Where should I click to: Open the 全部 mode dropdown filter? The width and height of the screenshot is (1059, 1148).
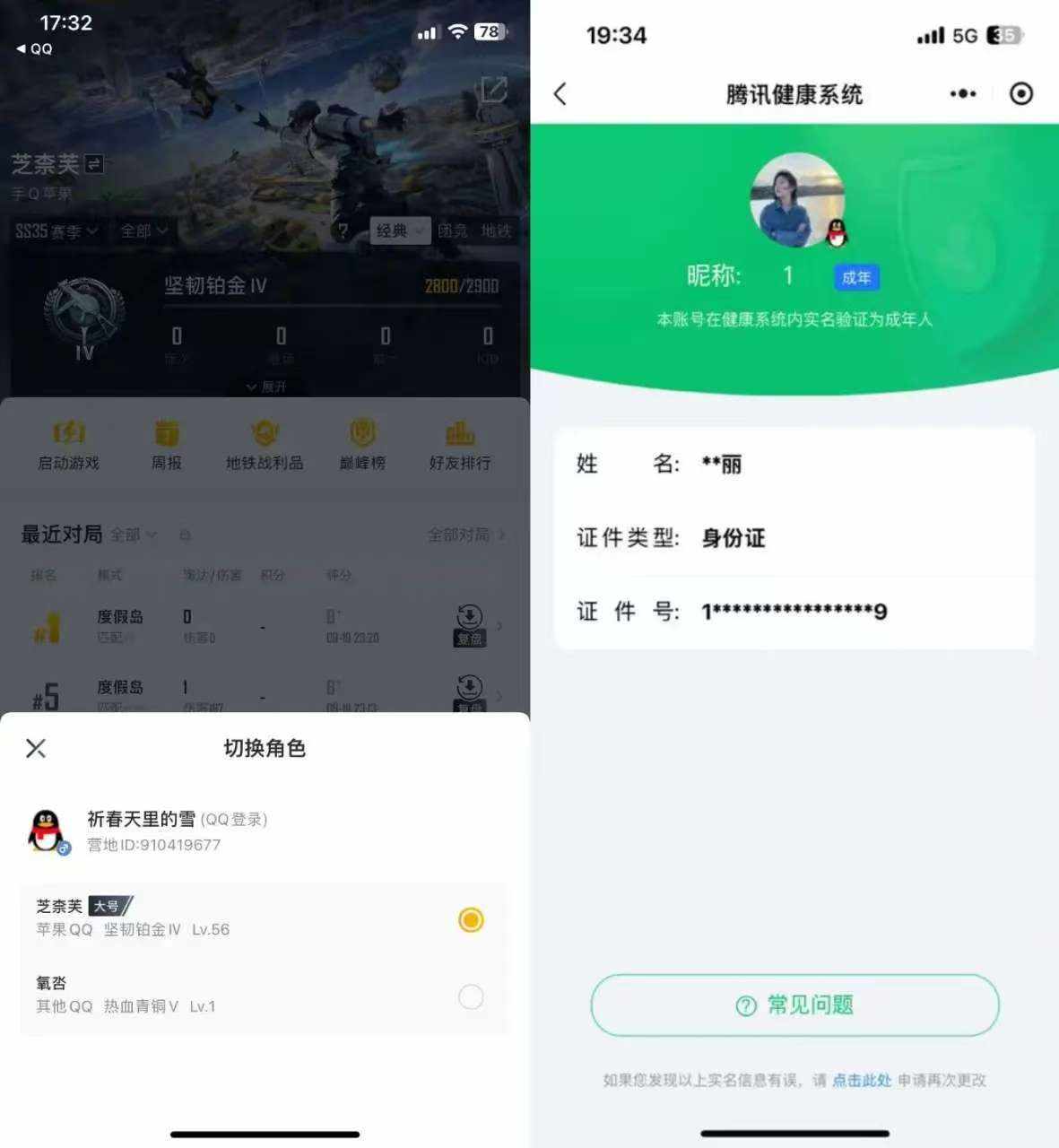(x=143, y=230)
